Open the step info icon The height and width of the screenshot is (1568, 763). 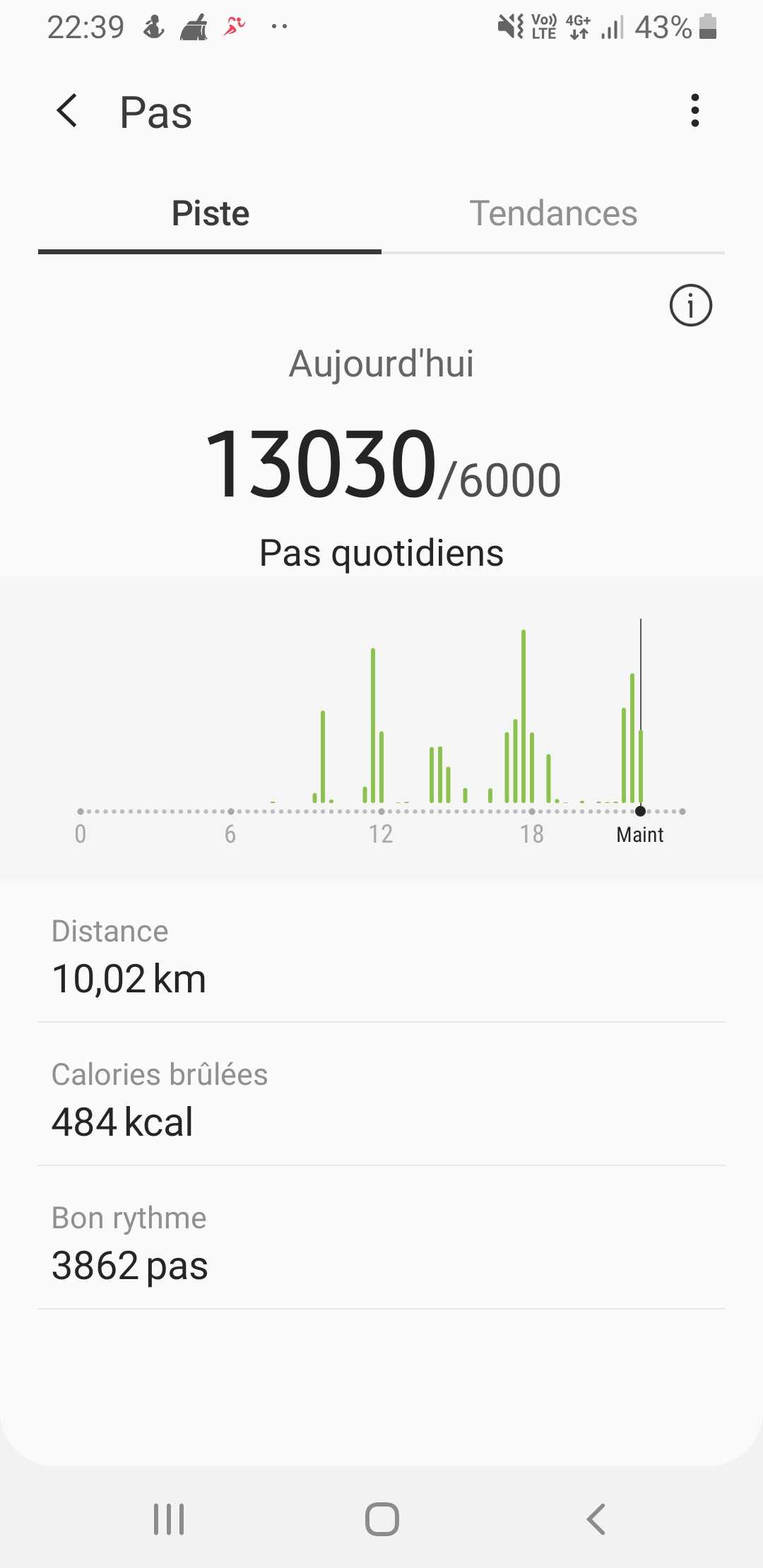[690, 306]
